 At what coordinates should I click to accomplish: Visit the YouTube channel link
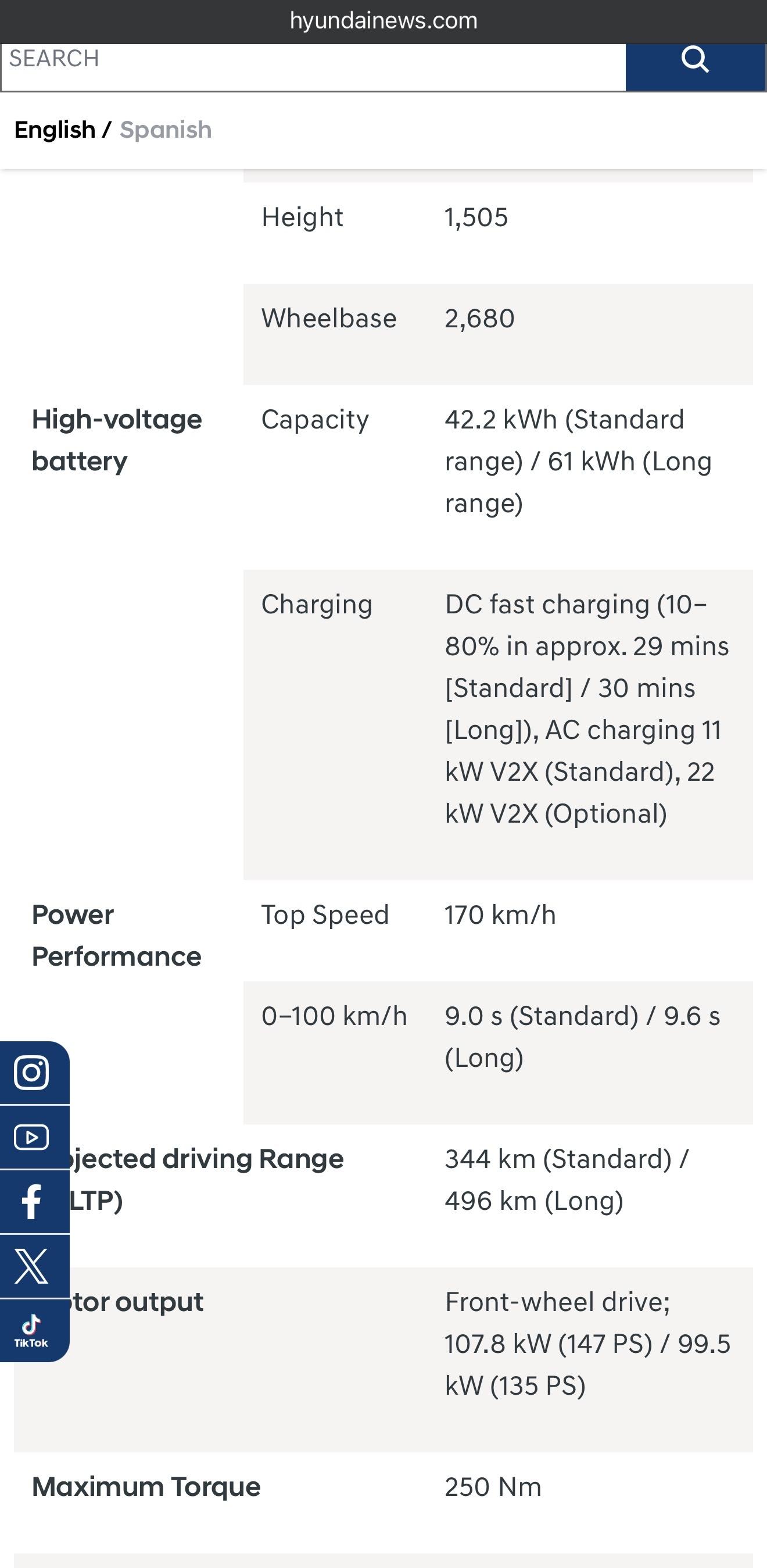tap(31, 1137)
